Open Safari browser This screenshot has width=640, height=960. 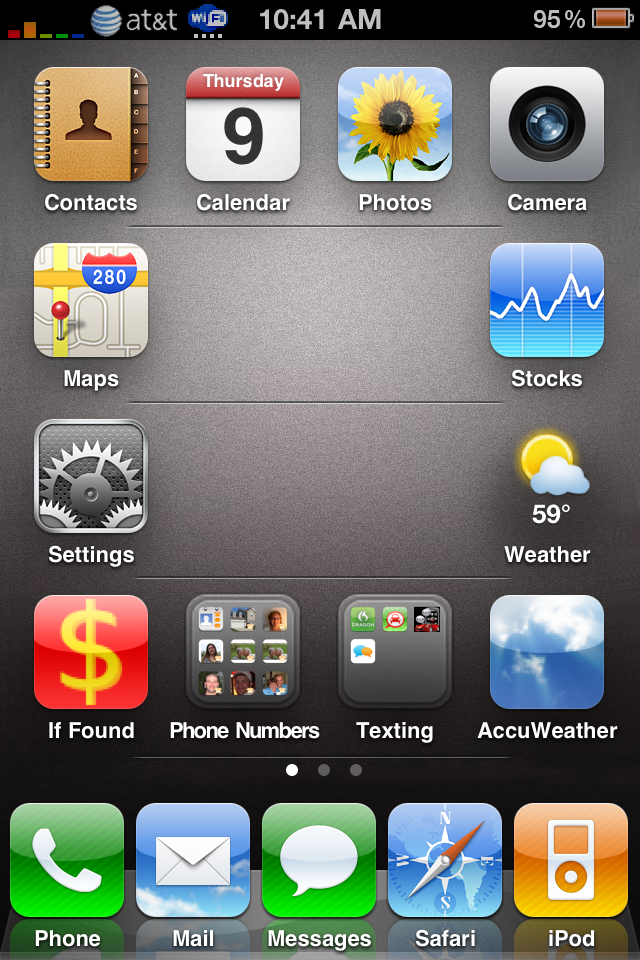point(445,861)
